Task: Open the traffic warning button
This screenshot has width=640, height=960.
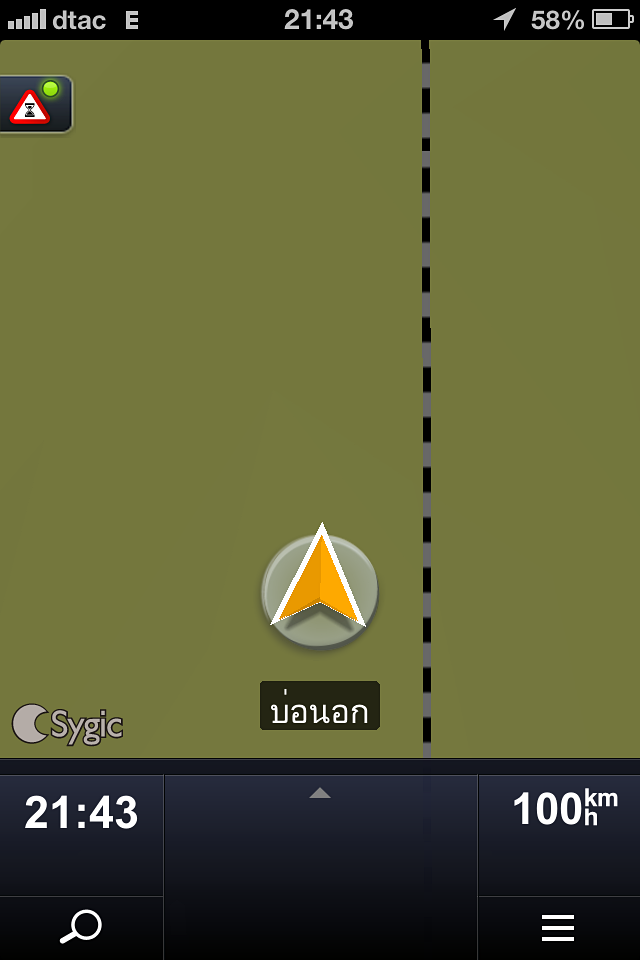Action: coord(34,104)
